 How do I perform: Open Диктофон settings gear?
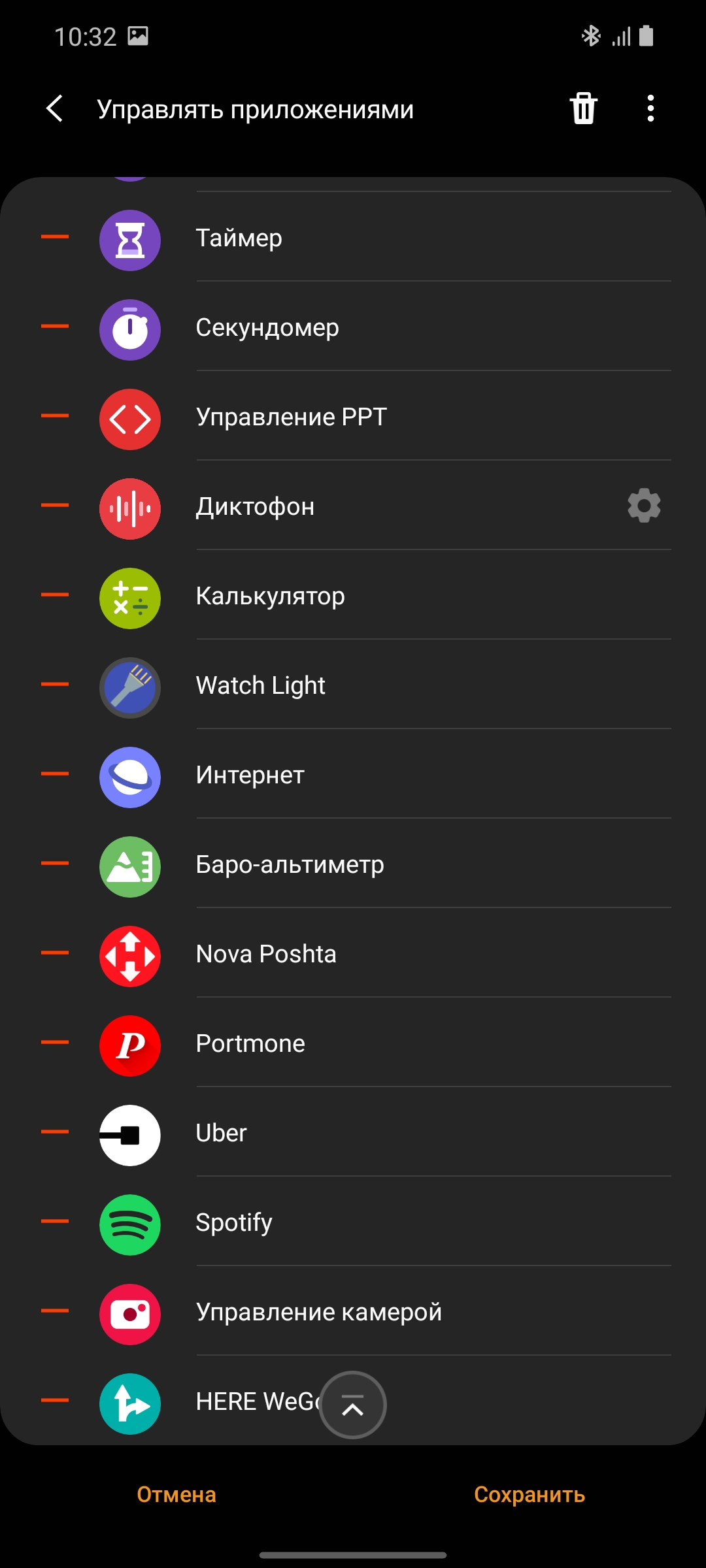(644, 506)
